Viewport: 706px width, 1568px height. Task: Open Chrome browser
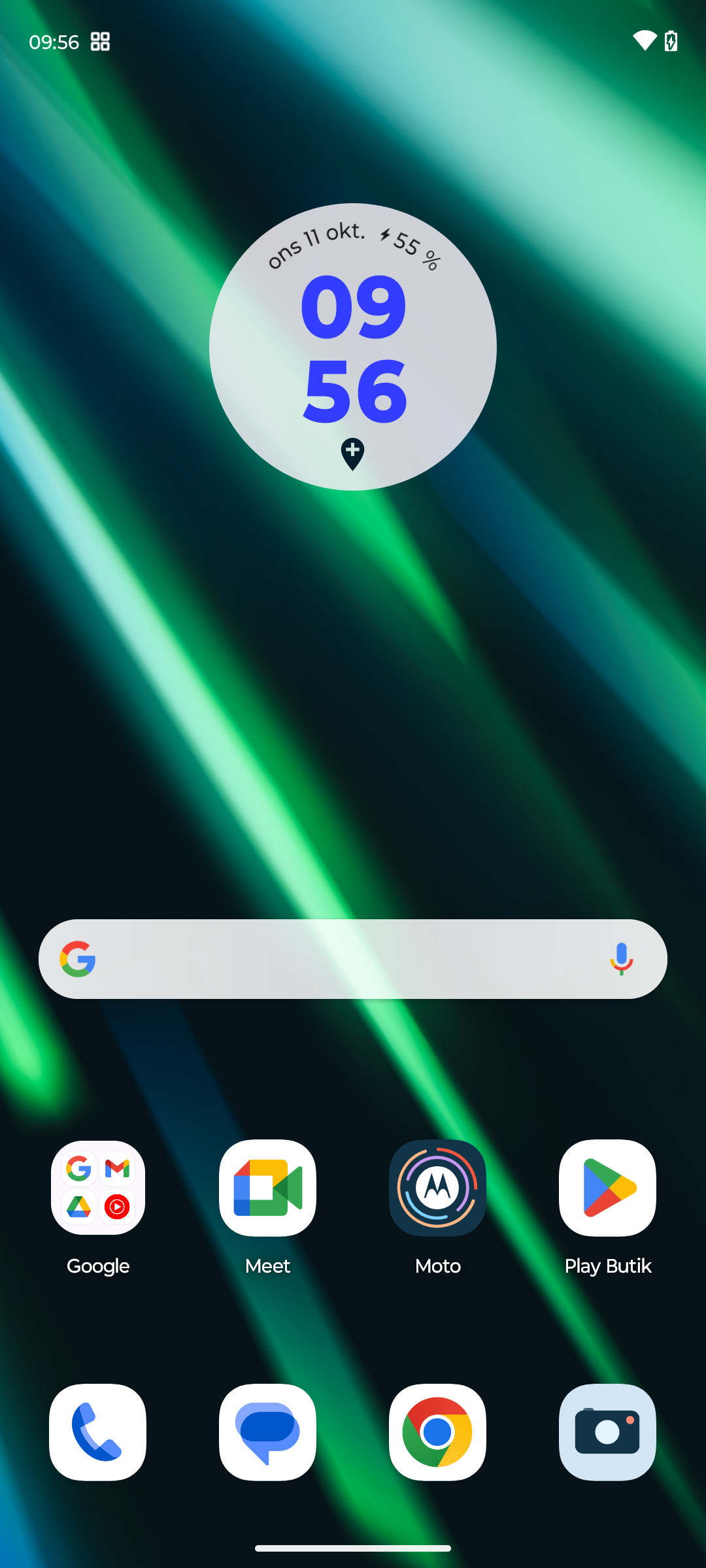[437, 1432]
